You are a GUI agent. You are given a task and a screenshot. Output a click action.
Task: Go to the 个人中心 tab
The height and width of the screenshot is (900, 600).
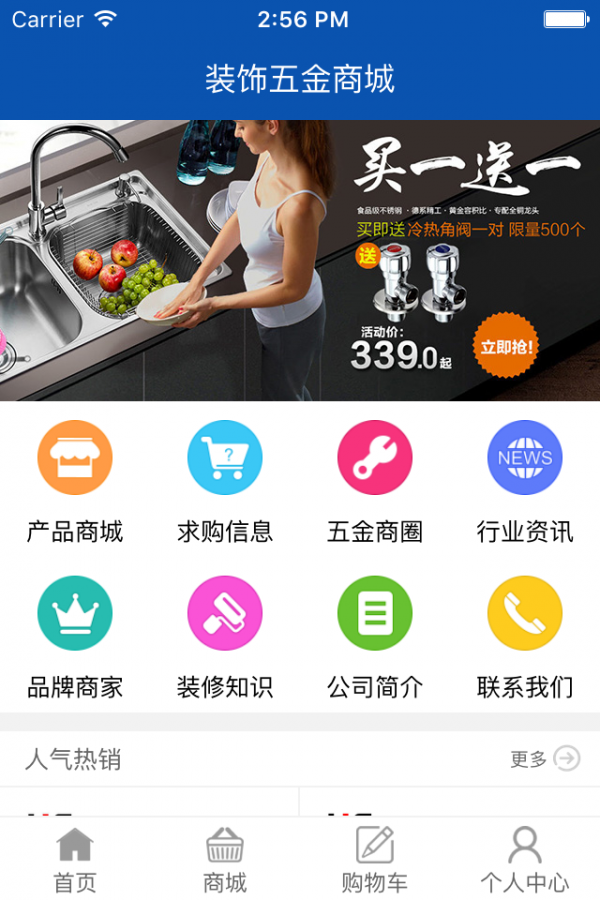tap(525, 860)
